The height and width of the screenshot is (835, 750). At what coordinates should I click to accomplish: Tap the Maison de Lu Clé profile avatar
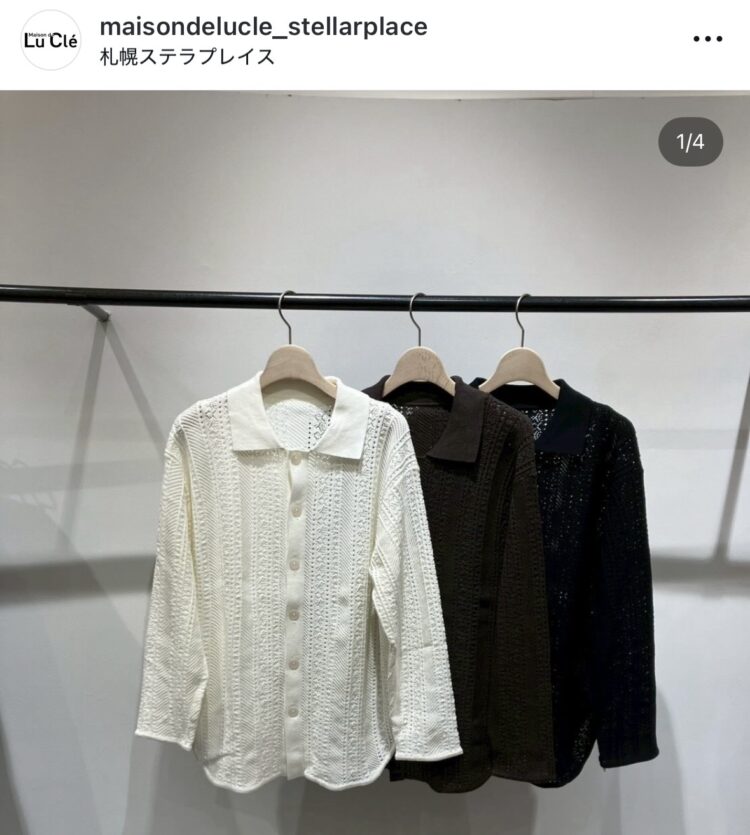point(51,40)
